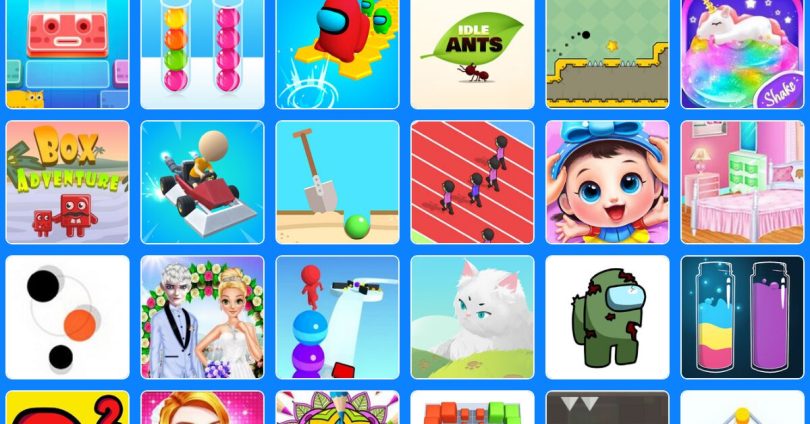
Task: Open the Box Adventure game tile
Action: (x=67, y=182)
